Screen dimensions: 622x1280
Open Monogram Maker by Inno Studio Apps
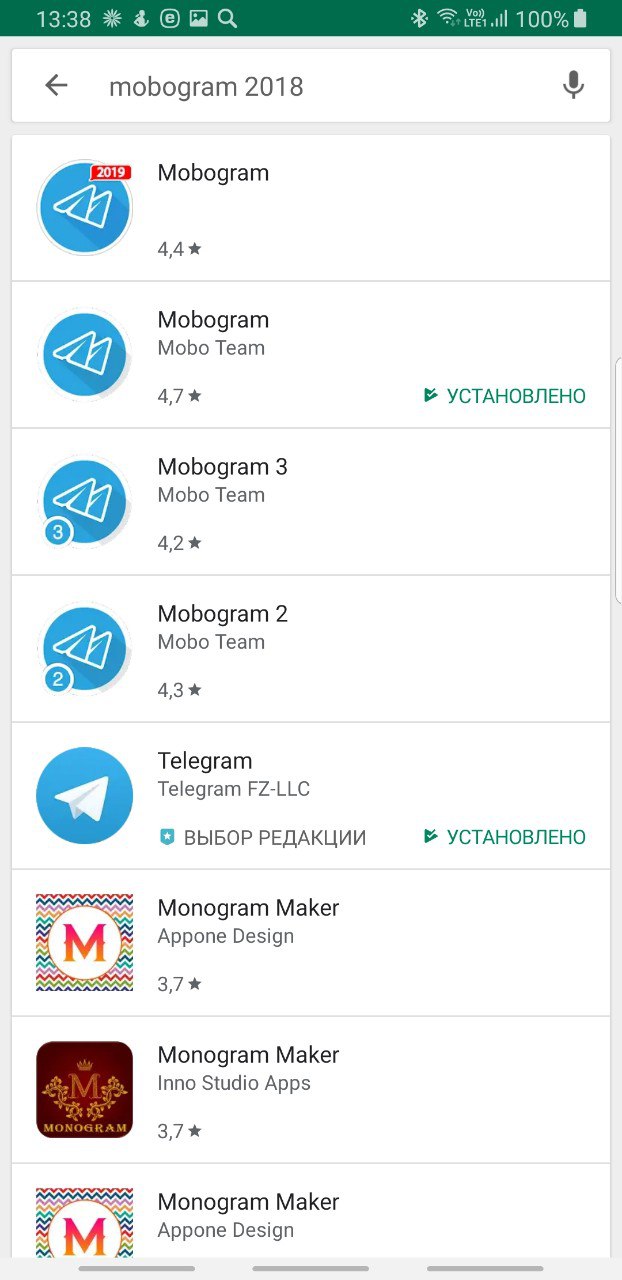[311, 1090]
